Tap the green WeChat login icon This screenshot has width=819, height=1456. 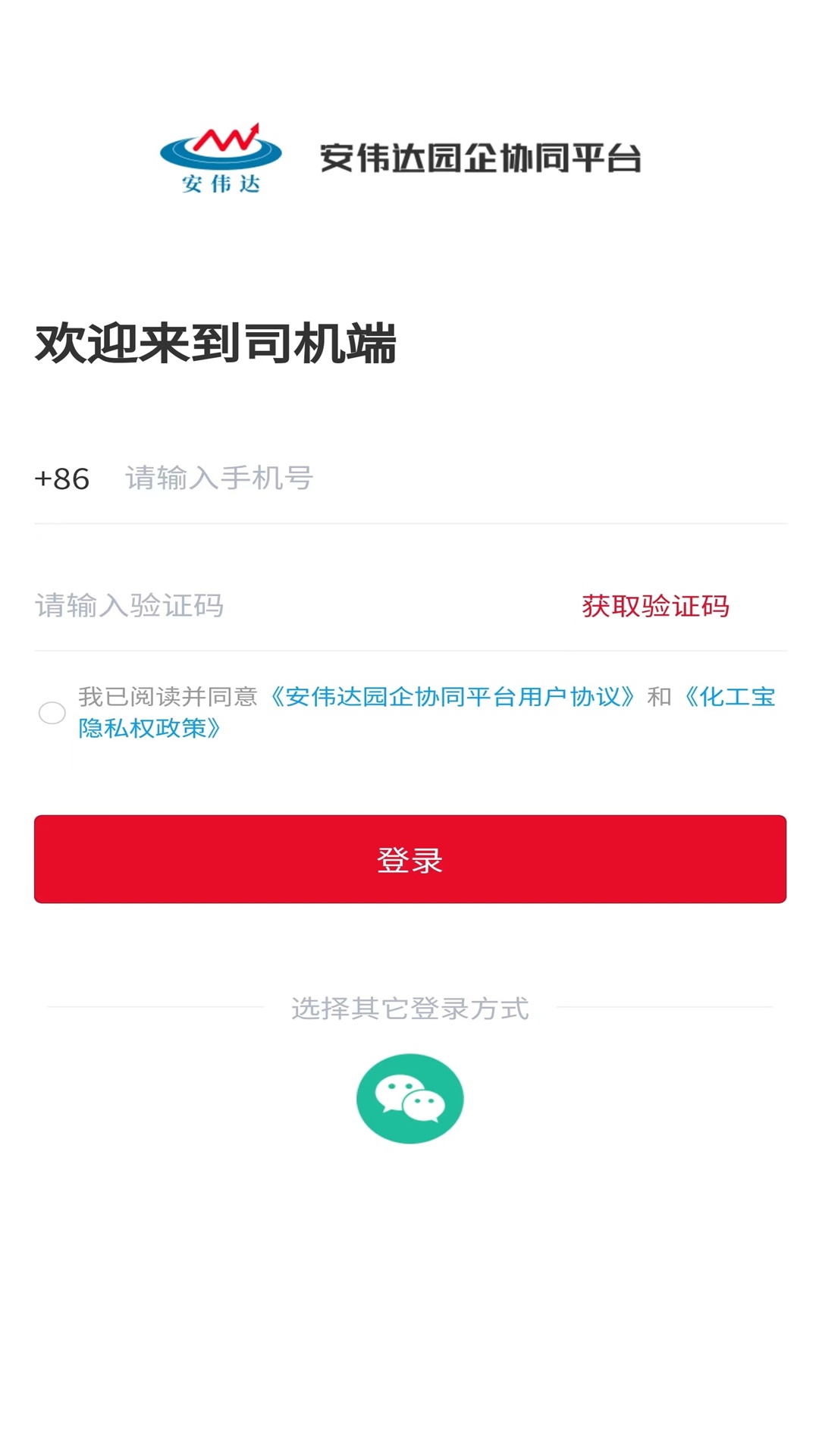409,1097
